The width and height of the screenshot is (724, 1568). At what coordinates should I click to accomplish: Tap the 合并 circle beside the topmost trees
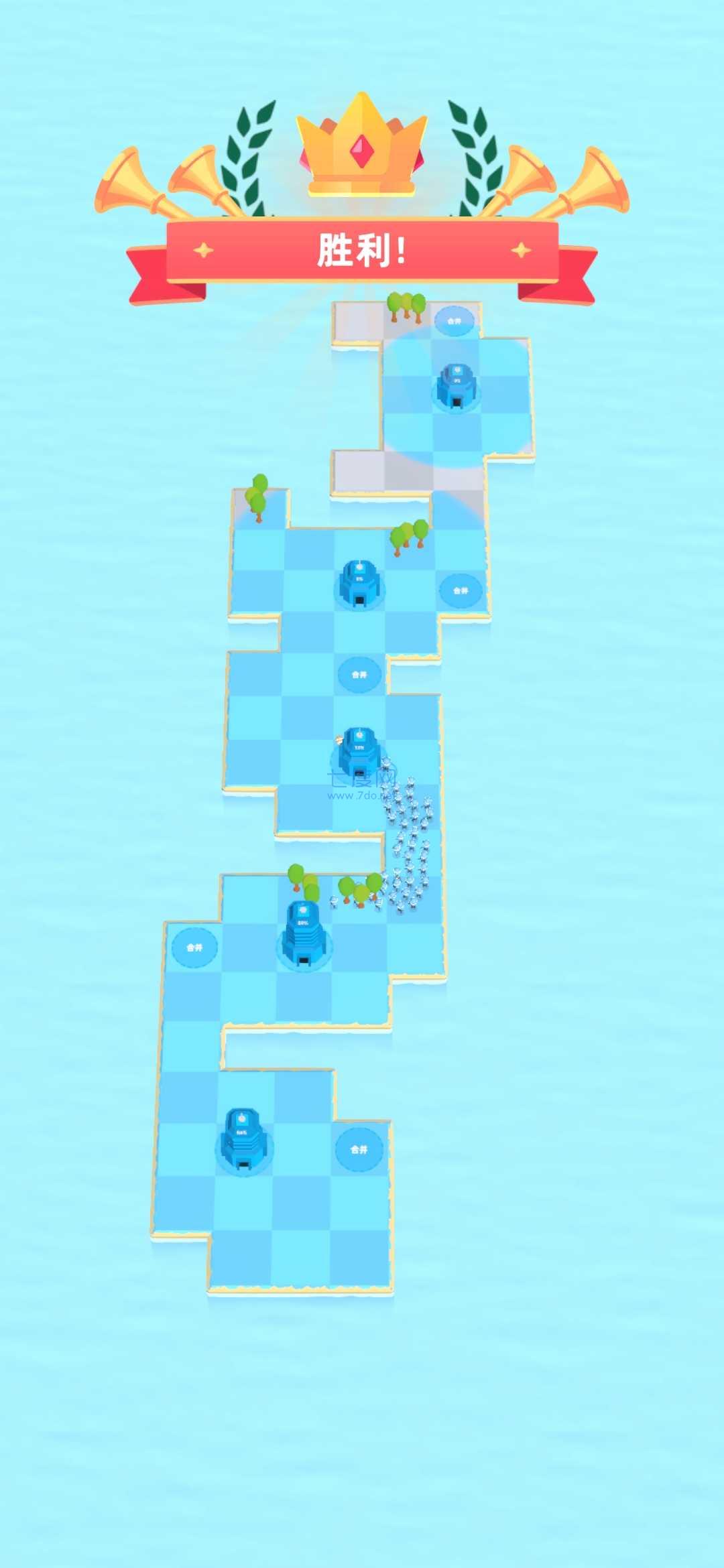pyautogui.click(x=454, y=321)
